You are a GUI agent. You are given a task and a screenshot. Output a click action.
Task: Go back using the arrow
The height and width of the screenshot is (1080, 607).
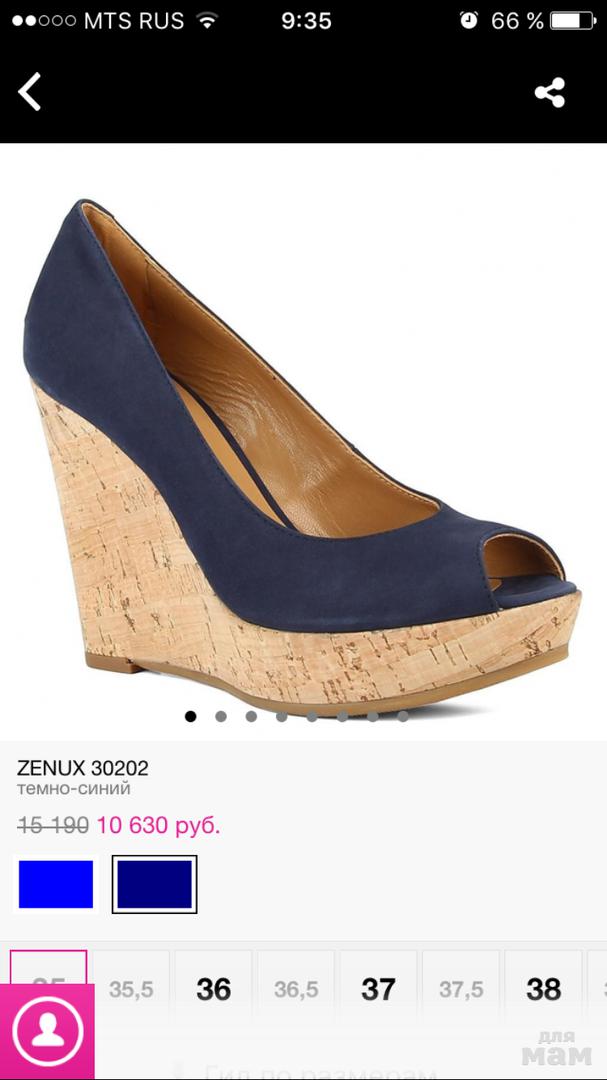tap(30, 92)
